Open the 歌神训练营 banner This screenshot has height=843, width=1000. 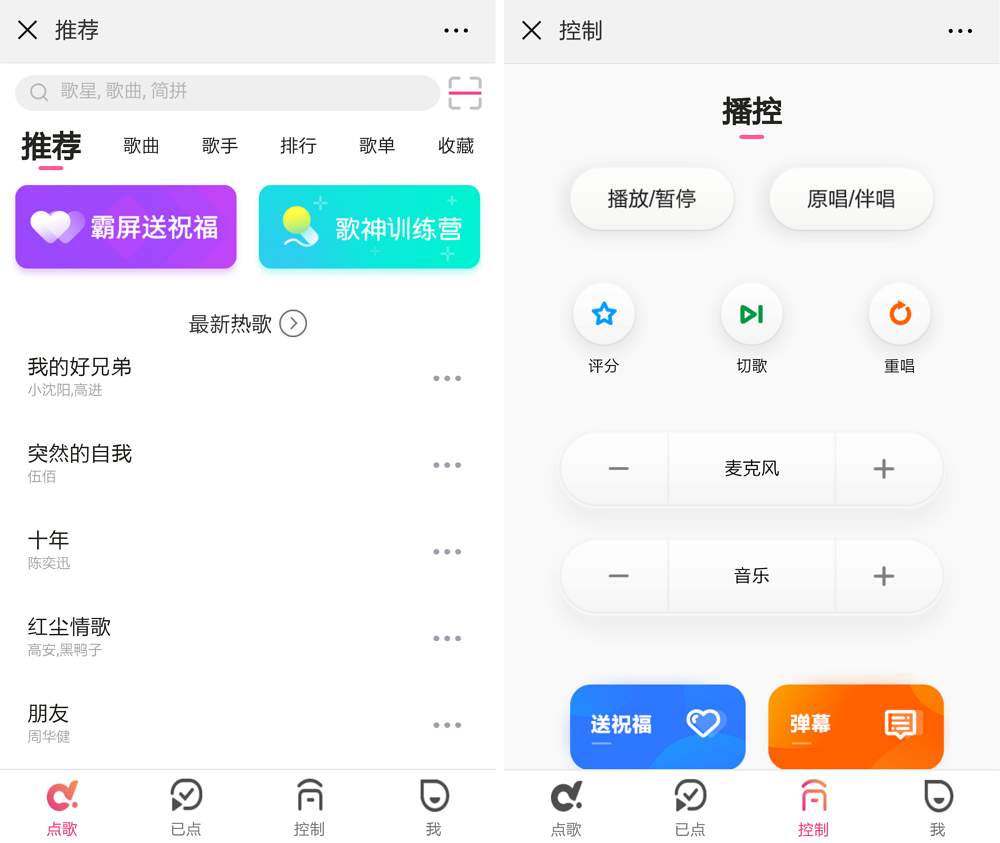pos(369,227)
